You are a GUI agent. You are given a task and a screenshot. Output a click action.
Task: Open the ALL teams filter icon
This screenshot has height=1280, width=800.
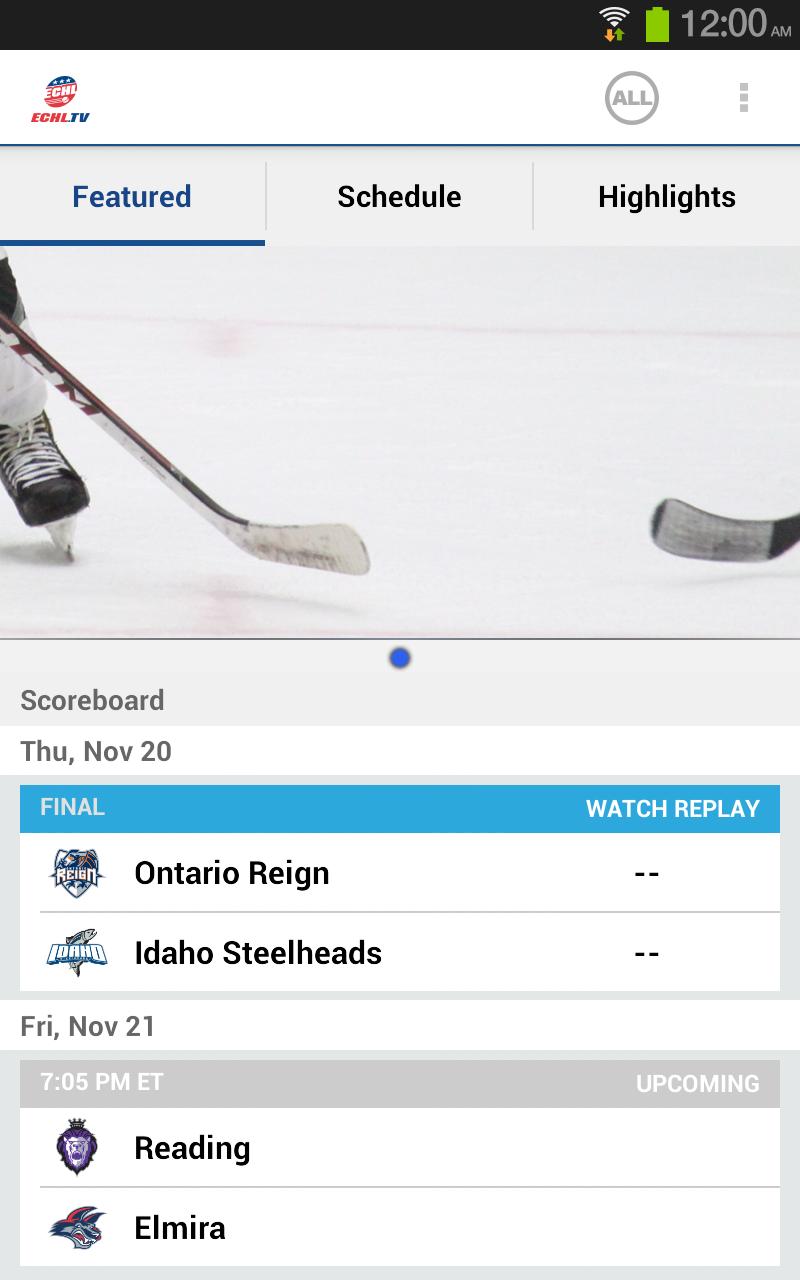pos(631,98)
